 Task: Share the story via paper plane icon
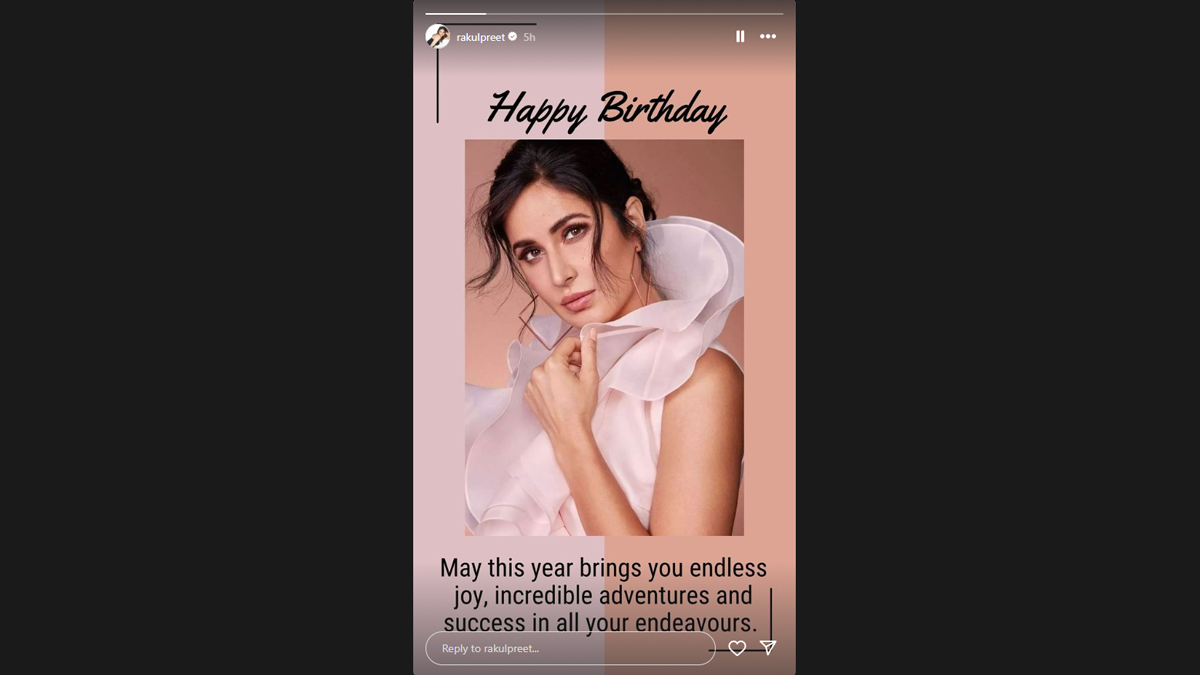tap(768, 648)
